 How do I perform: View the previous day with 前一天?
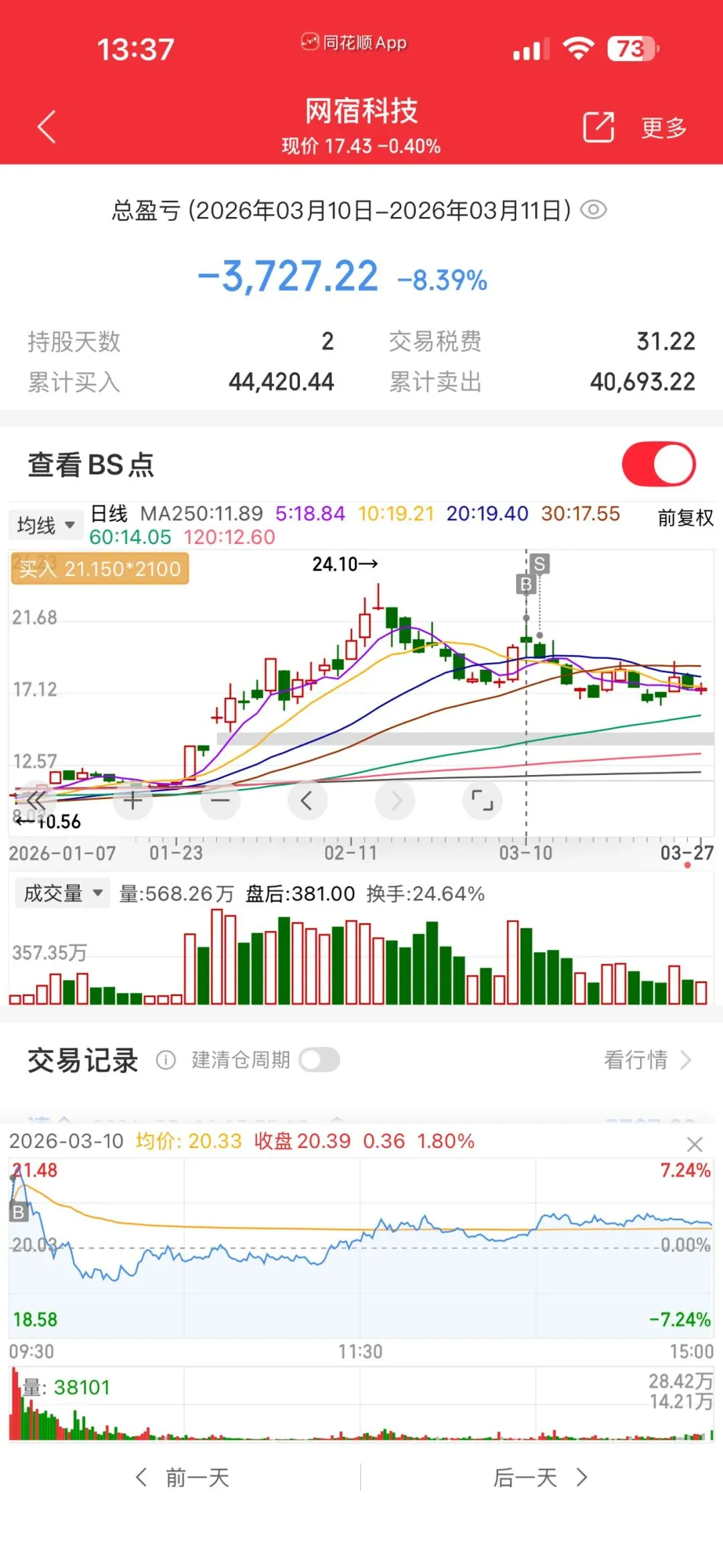click(183, 1477)
